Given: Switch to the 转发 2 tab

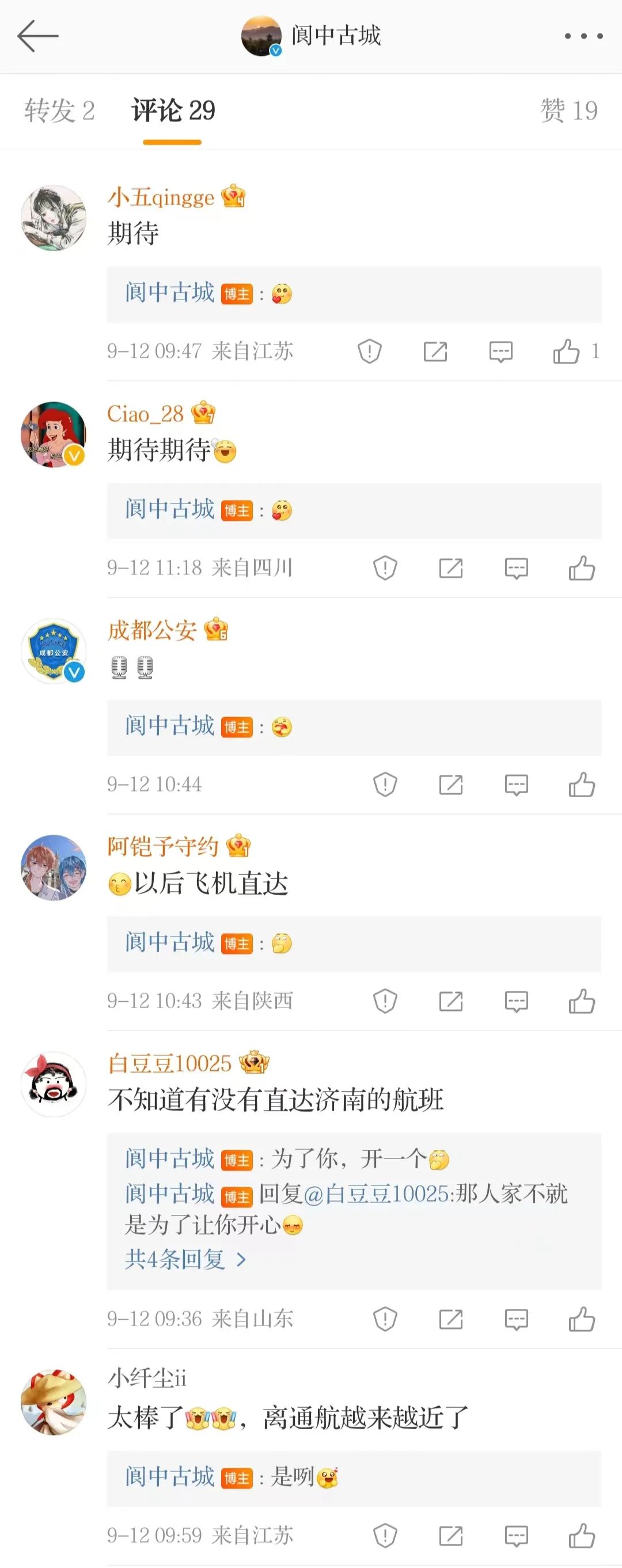Looking at the screenshot, I should pyautogui.click(x=59, y=111).
